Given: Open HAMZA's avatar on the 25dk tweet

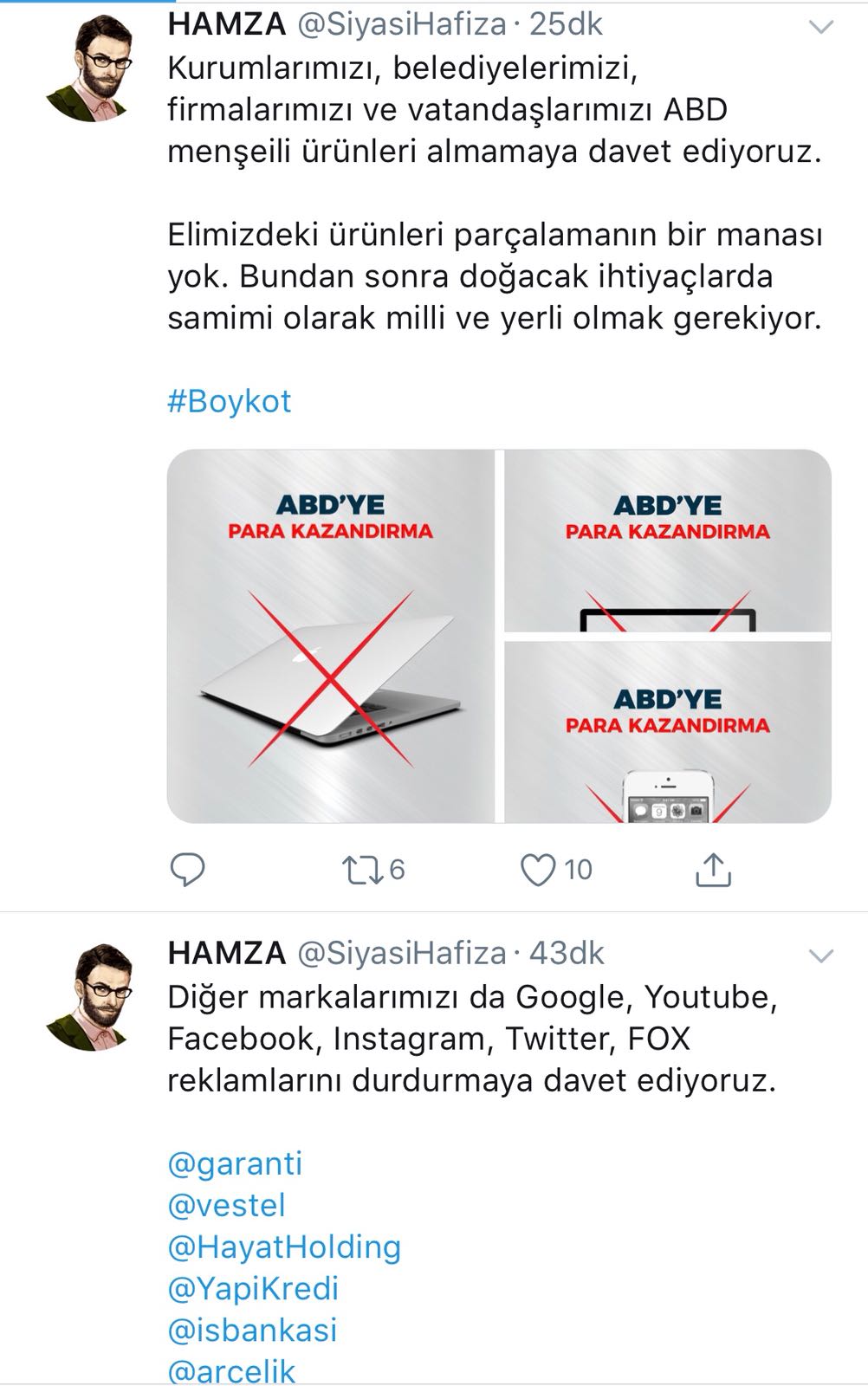Looking at the screenshot, I should pos(89,69).
